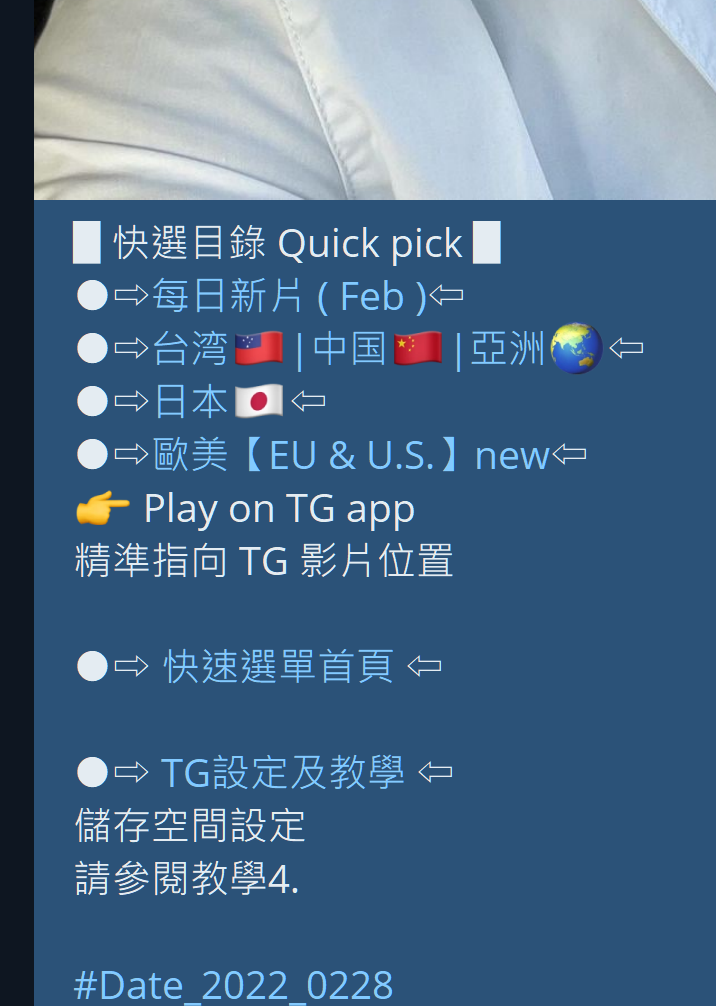Open the 日本 link
716x1006 pixels.
coord(191,402)
